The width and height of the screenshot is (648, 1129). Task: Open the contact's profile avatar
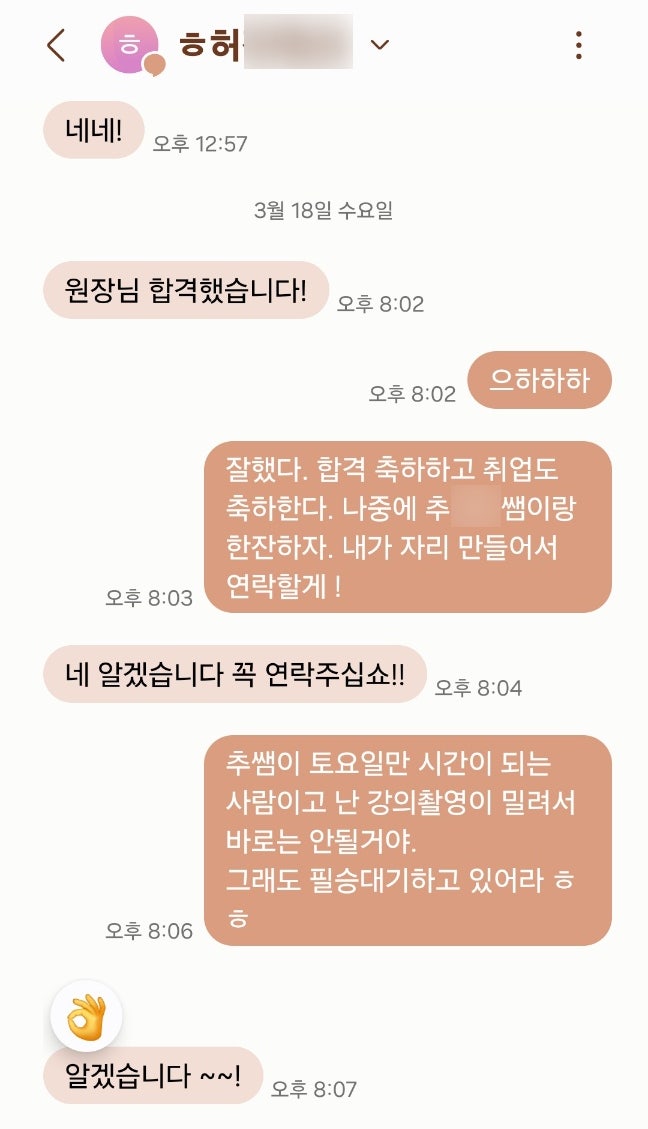[x=130, y=45]
